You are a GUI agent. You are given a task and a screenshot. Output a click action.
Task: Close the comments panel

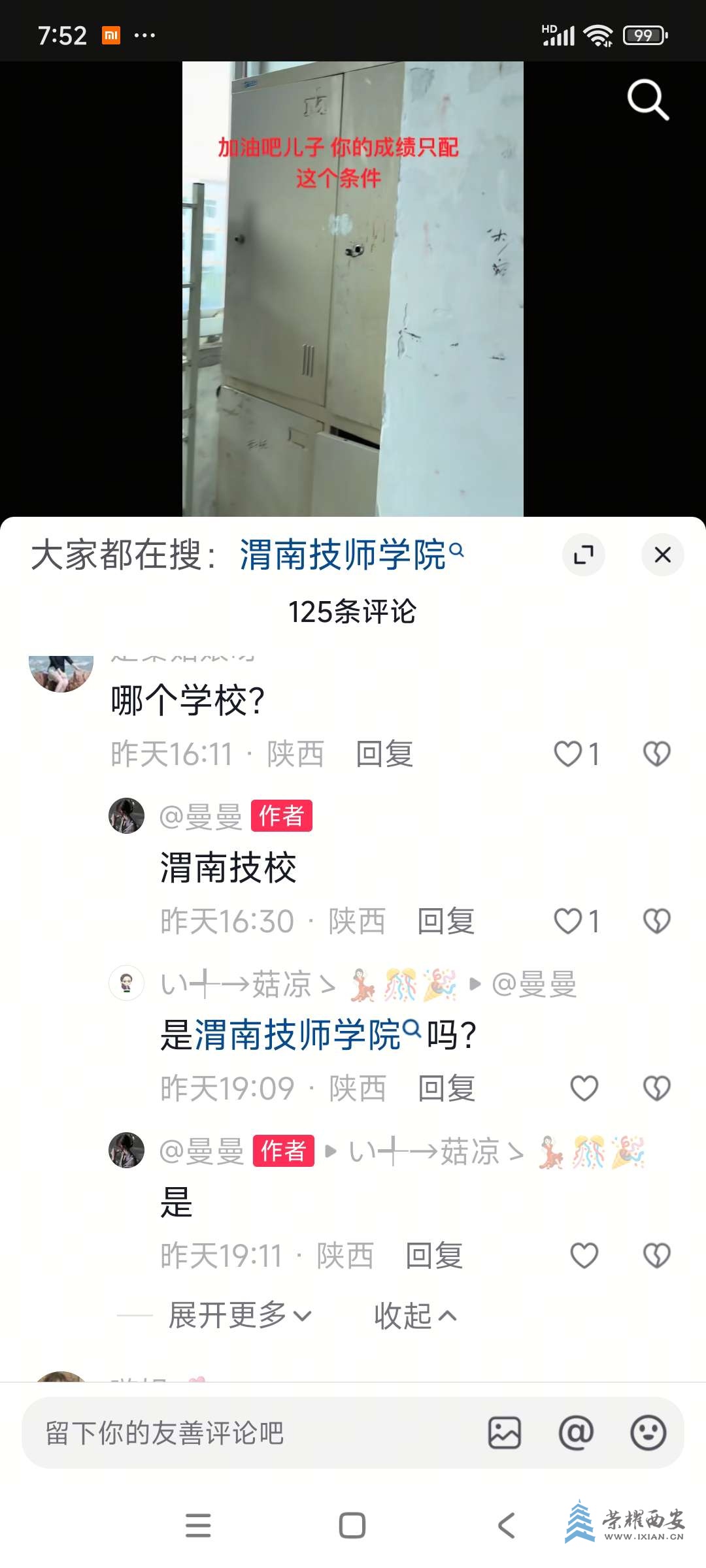(662, 555)
